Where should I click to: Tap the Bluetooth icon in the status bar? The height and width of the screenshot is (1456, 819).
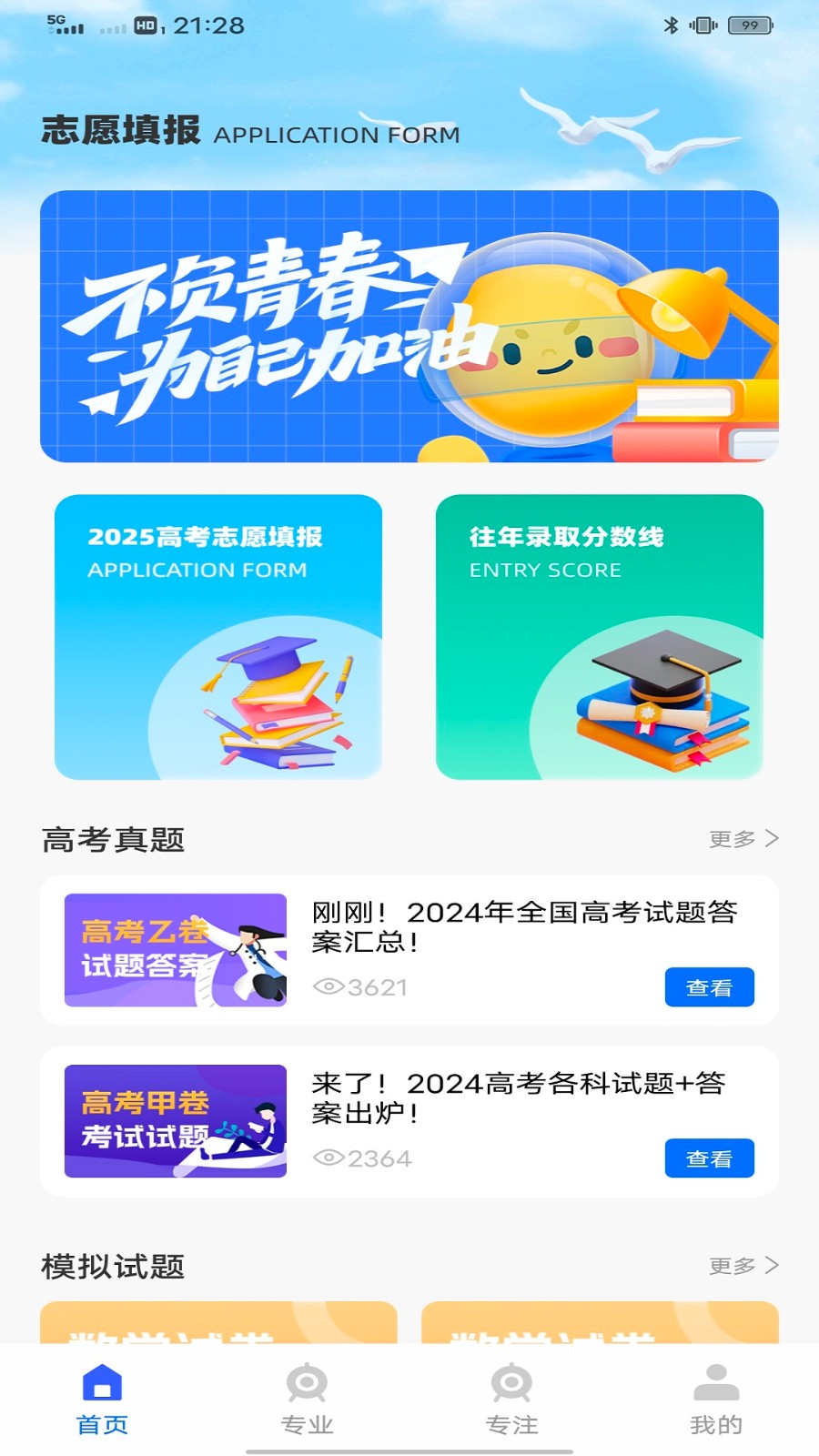click(x=670, y=26)
